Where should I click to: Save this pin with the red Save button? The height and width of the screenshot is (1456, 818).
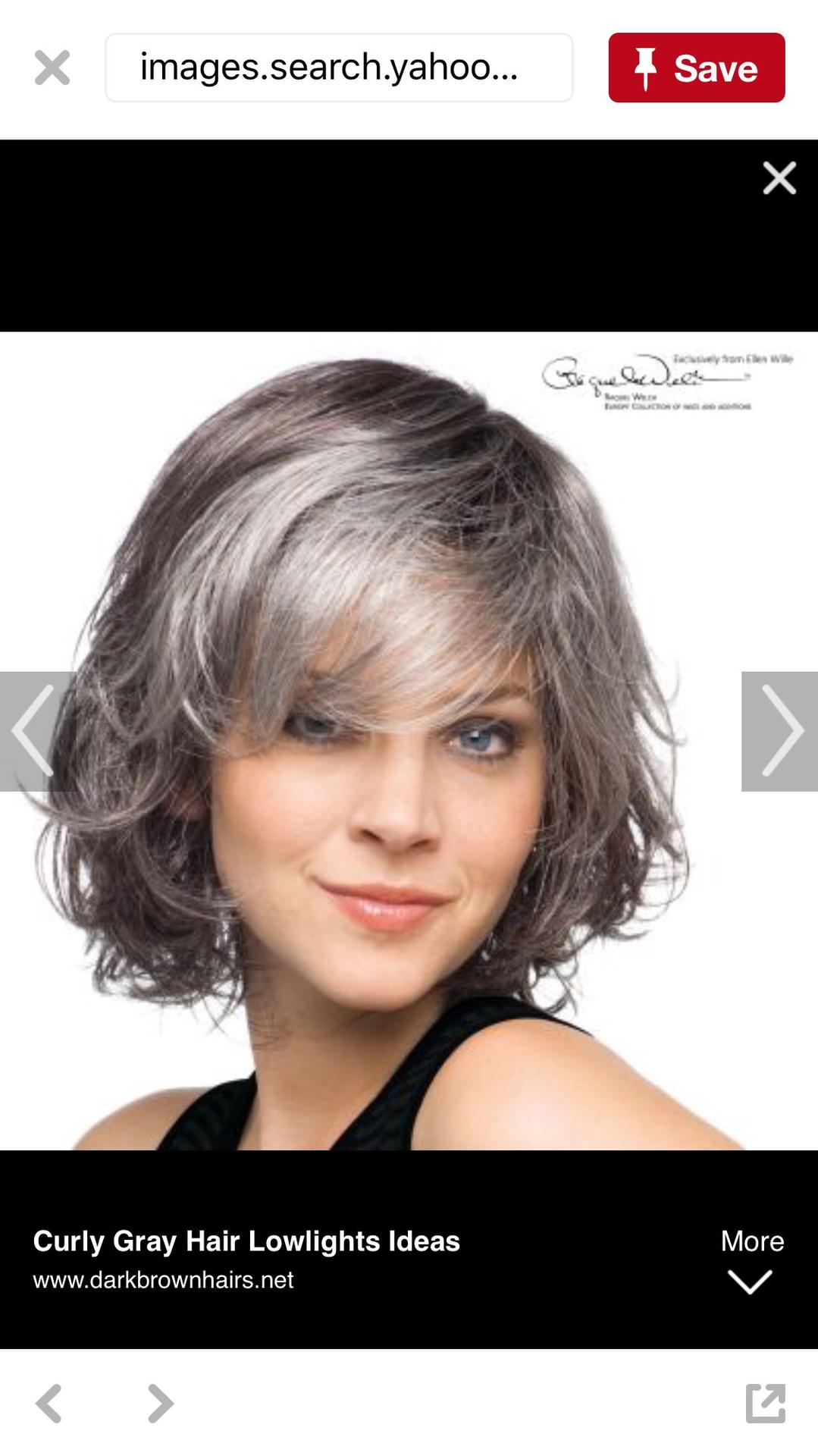coord(696,67)
